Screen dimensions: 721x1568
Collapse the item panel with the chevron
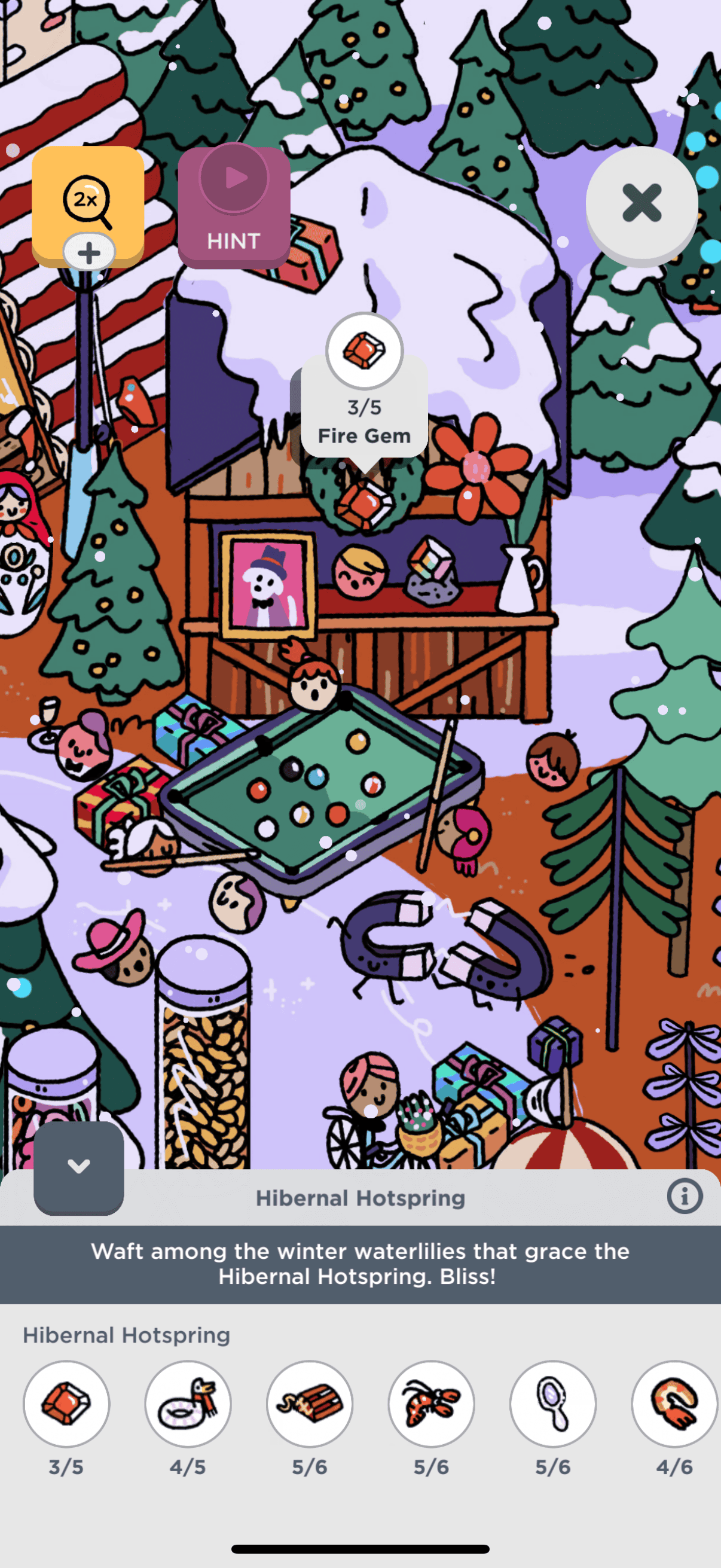[x=78, y=1167]
